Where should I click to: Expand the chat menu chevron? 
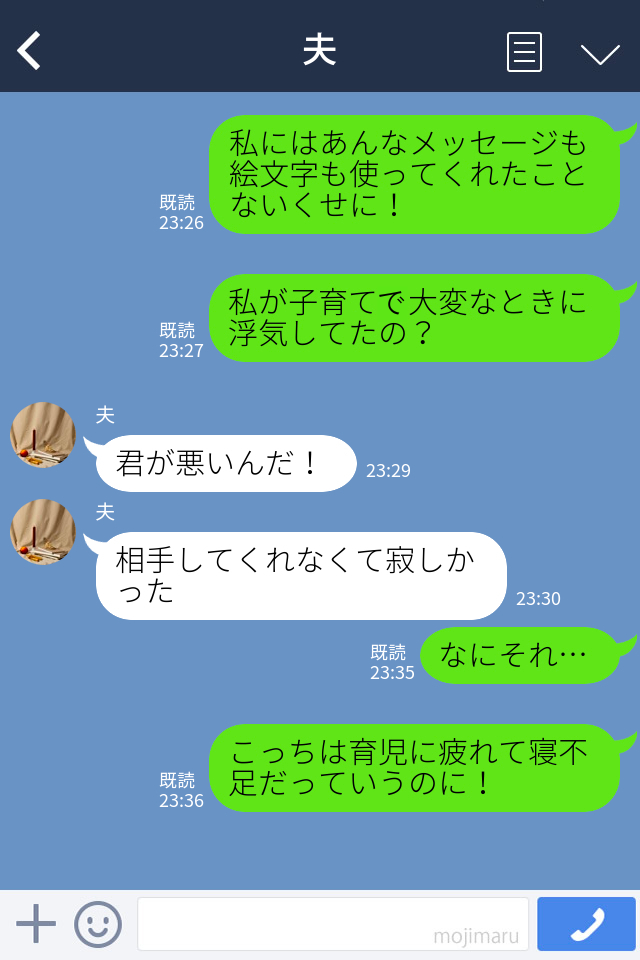pyautogui.click(x=600, y=53)
